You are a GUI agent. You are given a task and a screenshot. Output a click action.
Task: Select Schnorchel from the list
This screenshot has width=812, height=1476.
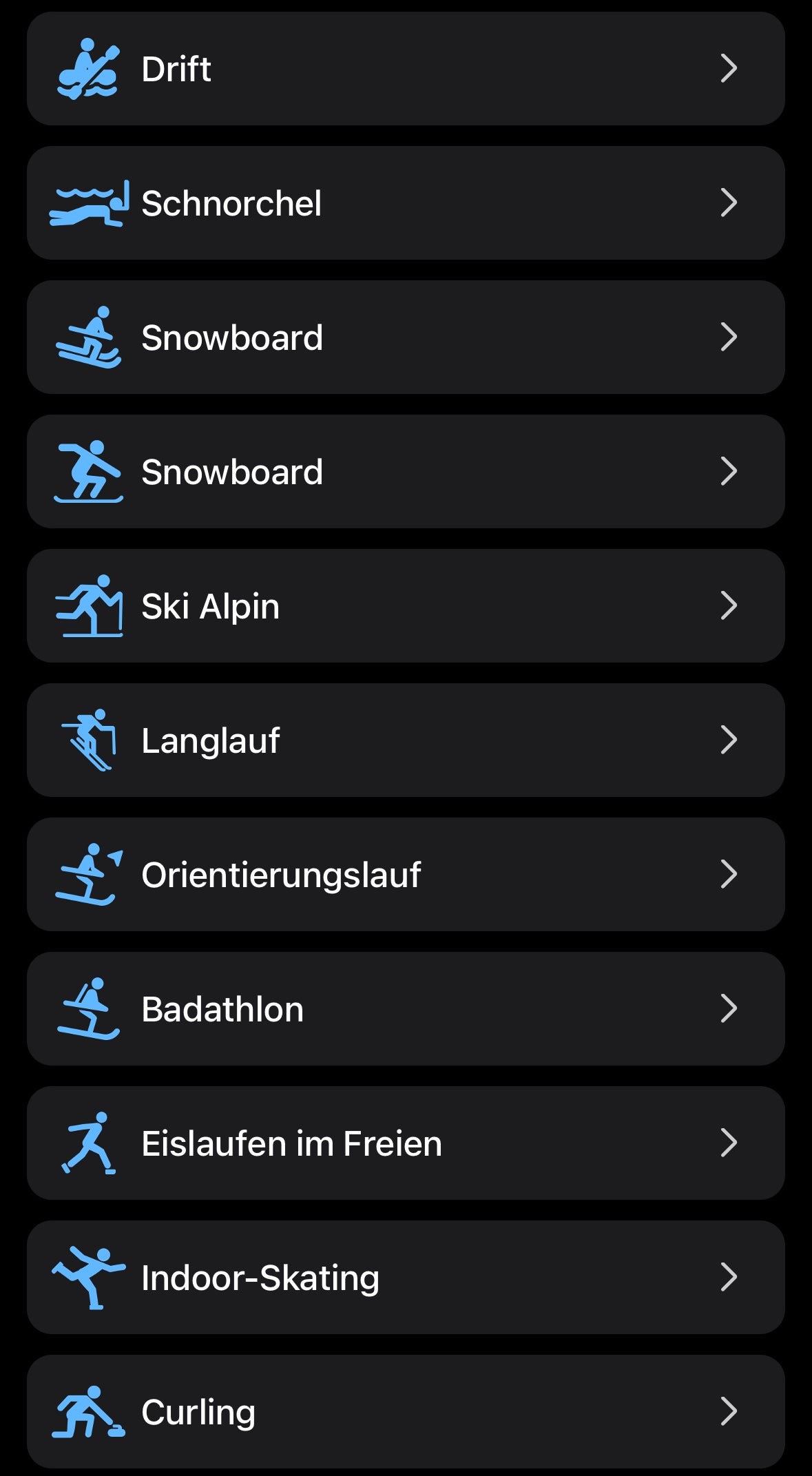pyautogui.click(x=406, y=202)
